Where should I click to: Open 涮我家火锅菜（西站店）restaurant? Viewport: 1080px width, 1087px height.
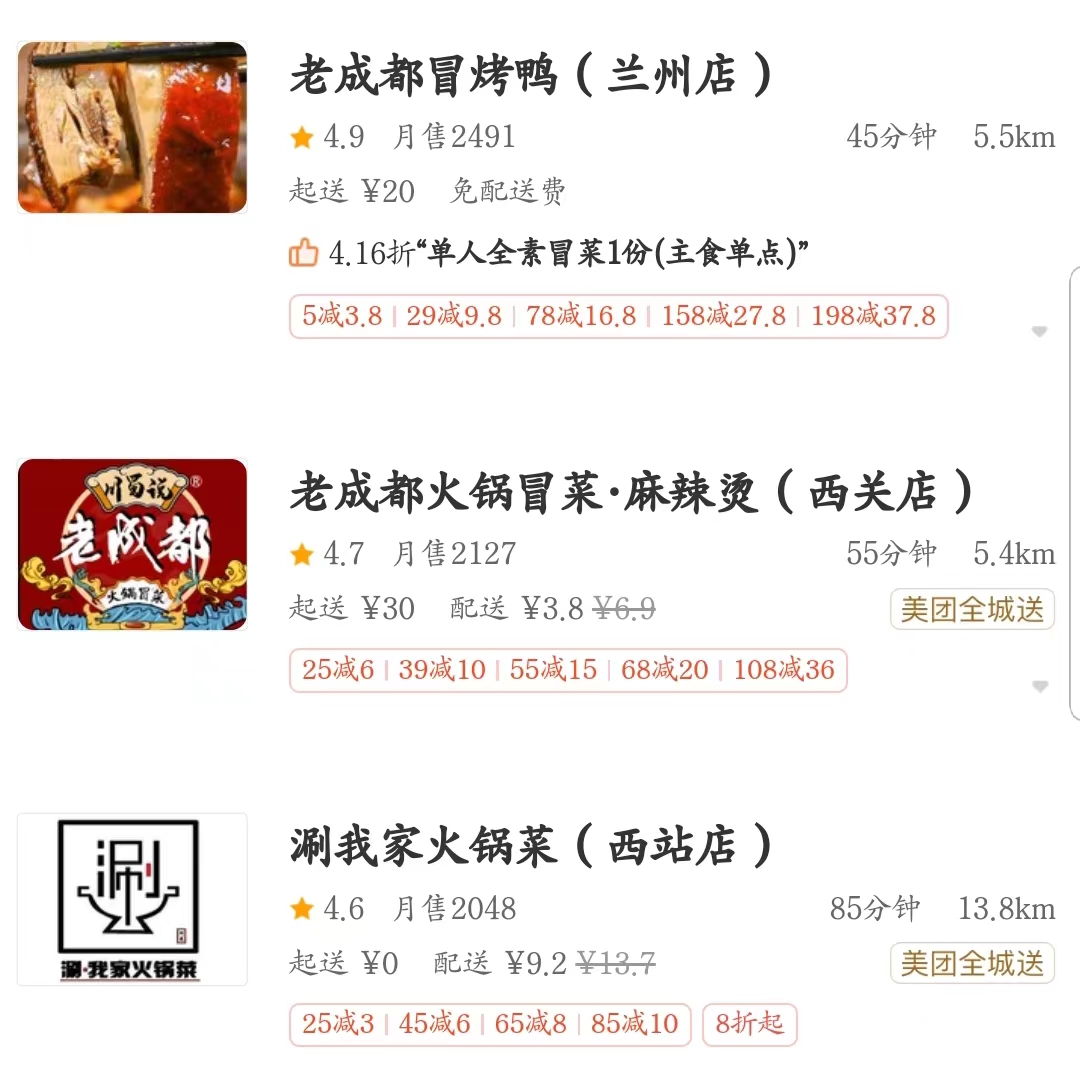(x=530, y=846)
